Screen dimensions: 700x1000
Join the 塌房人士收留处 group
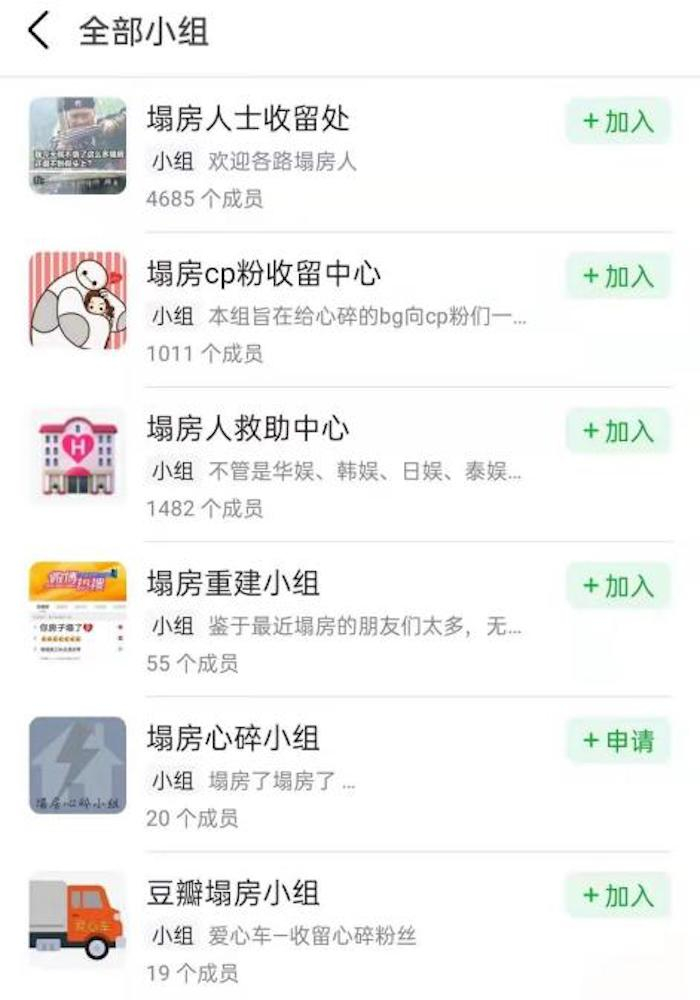tap(617, 121)
